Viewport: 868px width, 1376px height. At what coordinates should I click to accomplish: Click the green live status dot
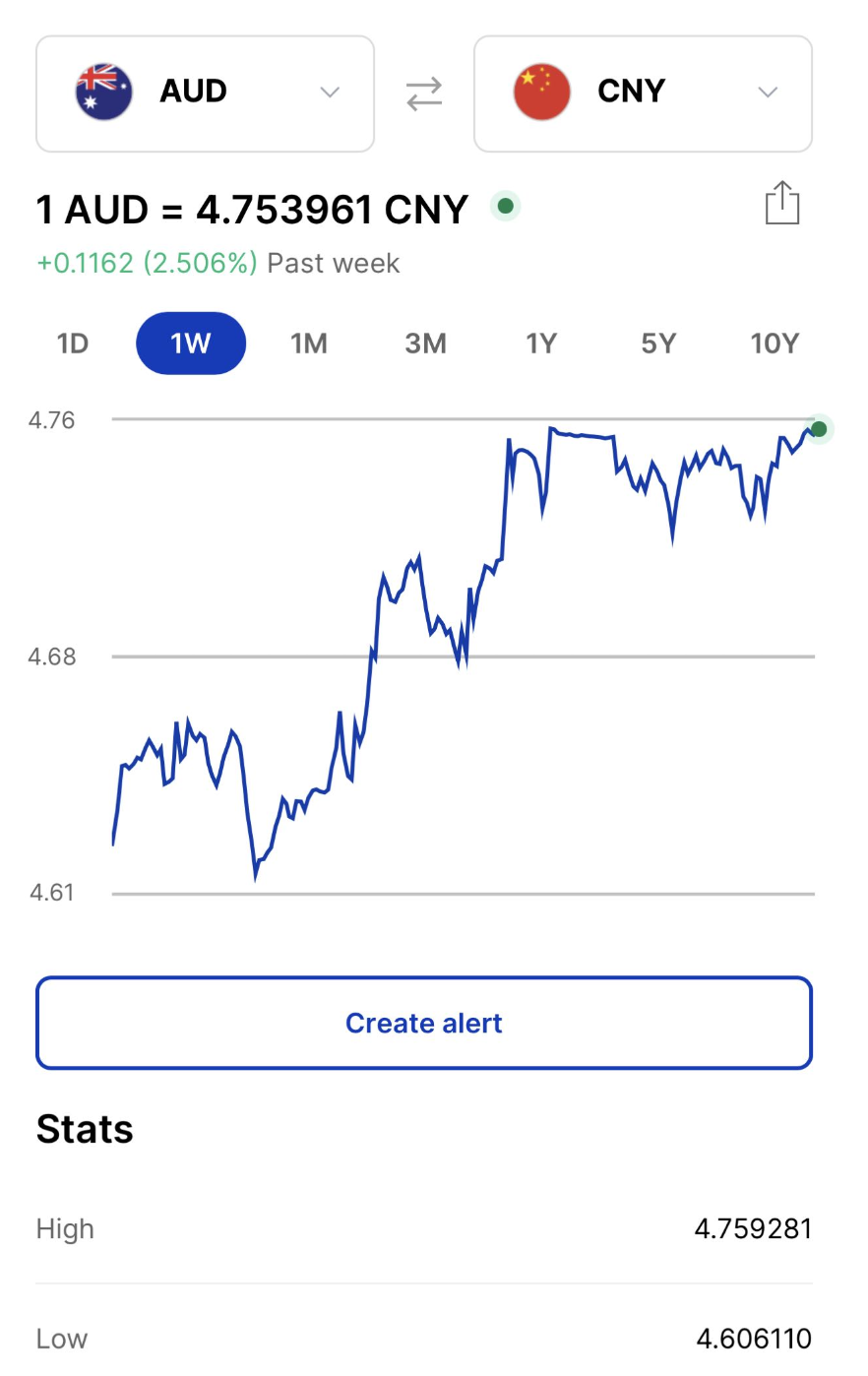pyautogui.click(x=505, y=207)
